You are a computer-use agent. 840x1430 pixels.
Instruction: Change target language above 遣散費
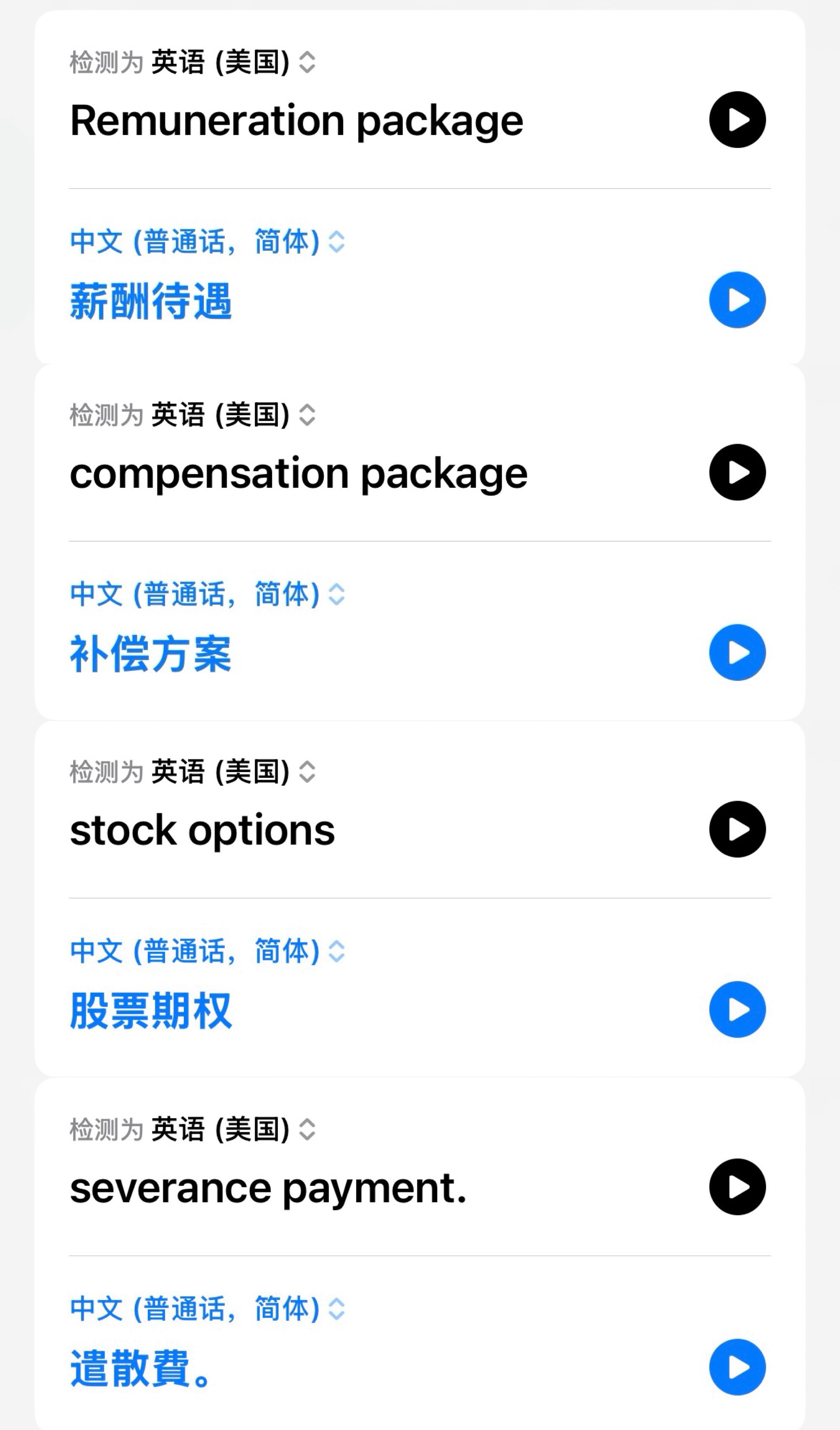coord(207,1309)
